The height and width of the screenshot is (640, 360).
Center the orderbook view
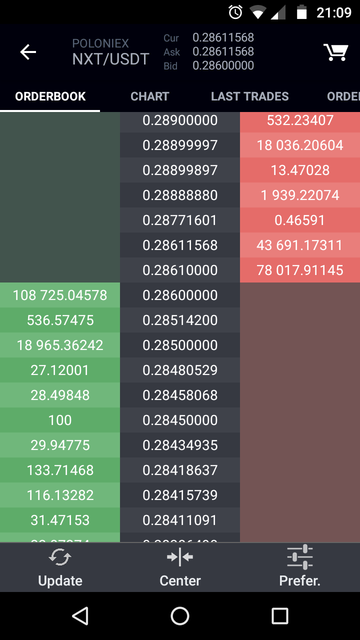180,567
